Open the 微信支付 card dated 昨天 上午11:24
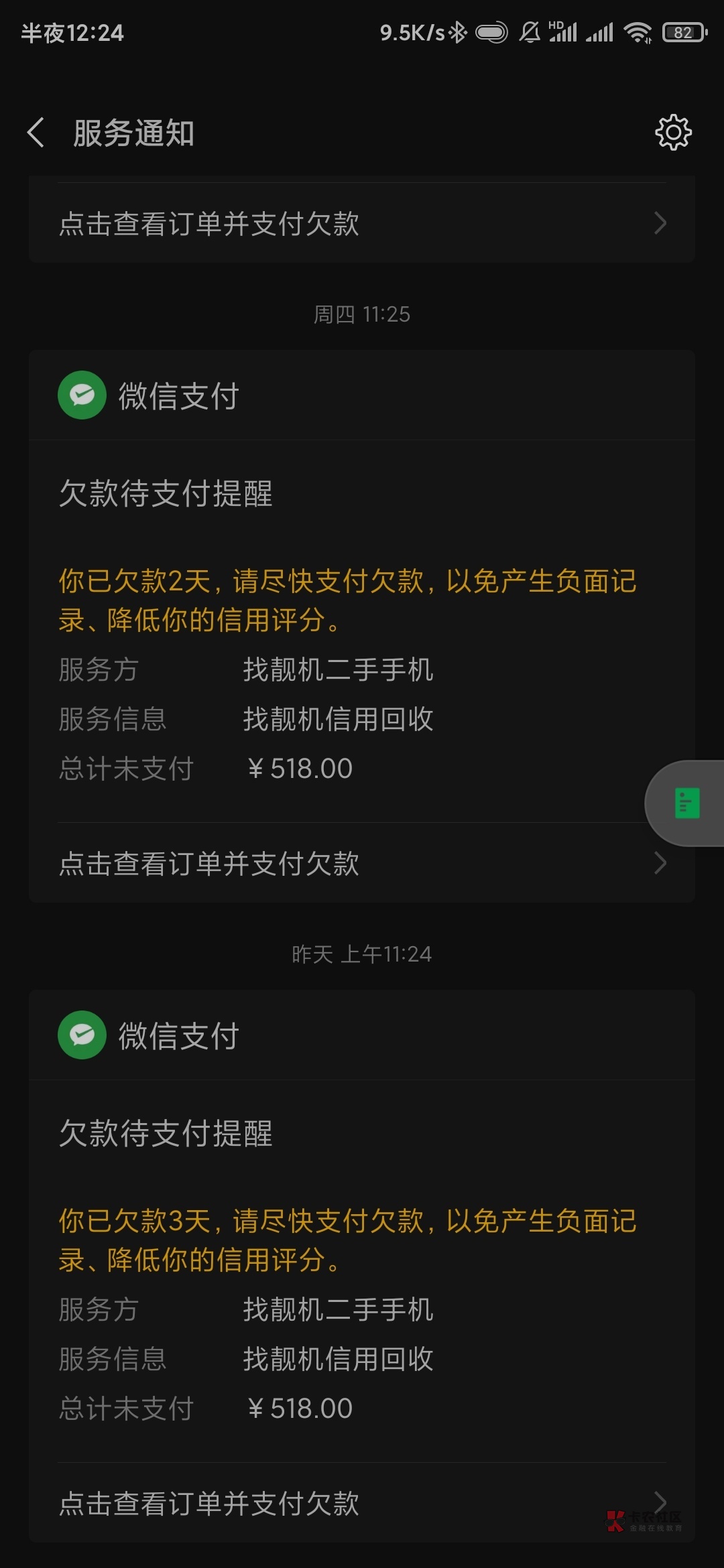 click(x=362, y=1266)
